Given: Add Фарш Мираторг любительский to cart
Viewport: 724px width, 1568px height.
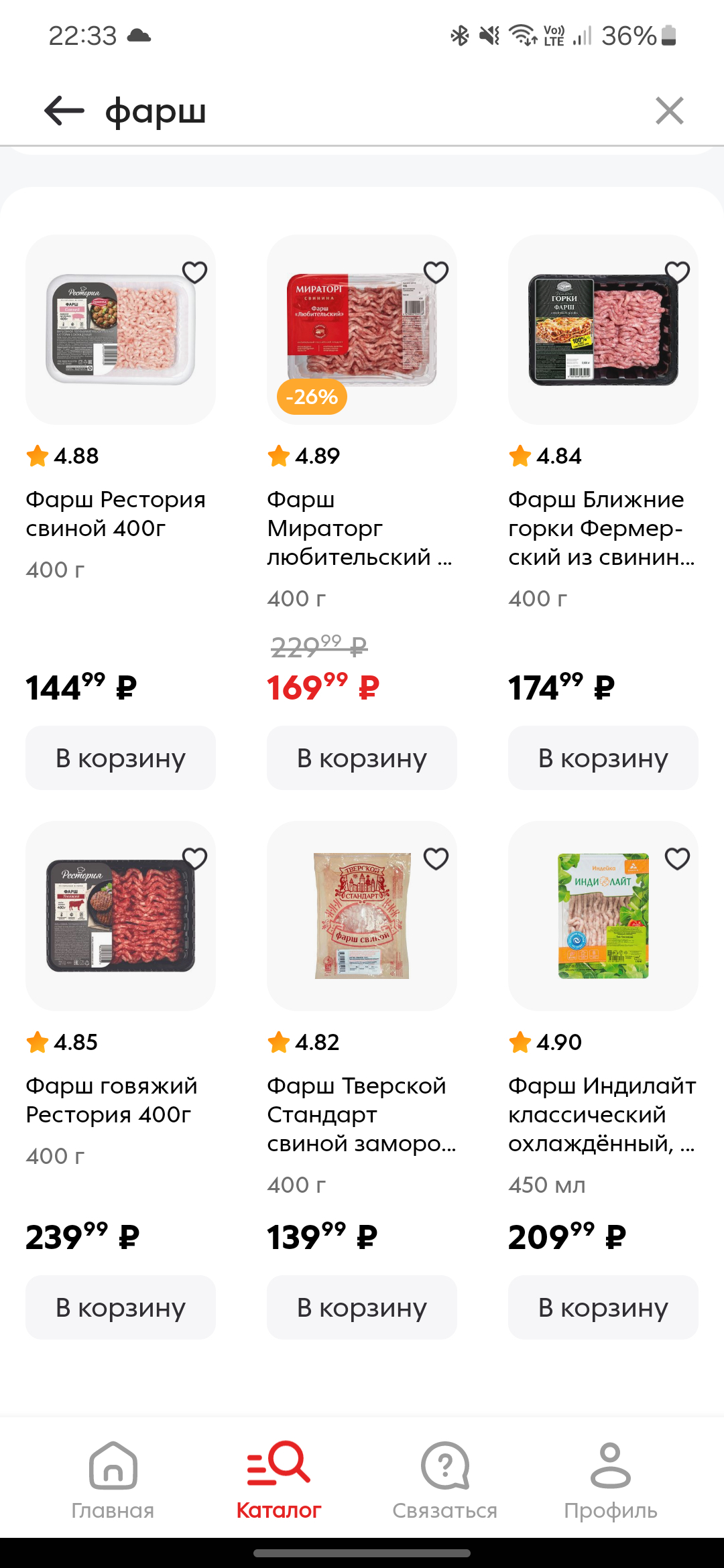Looking at the screenshot, I should tap(362, 758).
